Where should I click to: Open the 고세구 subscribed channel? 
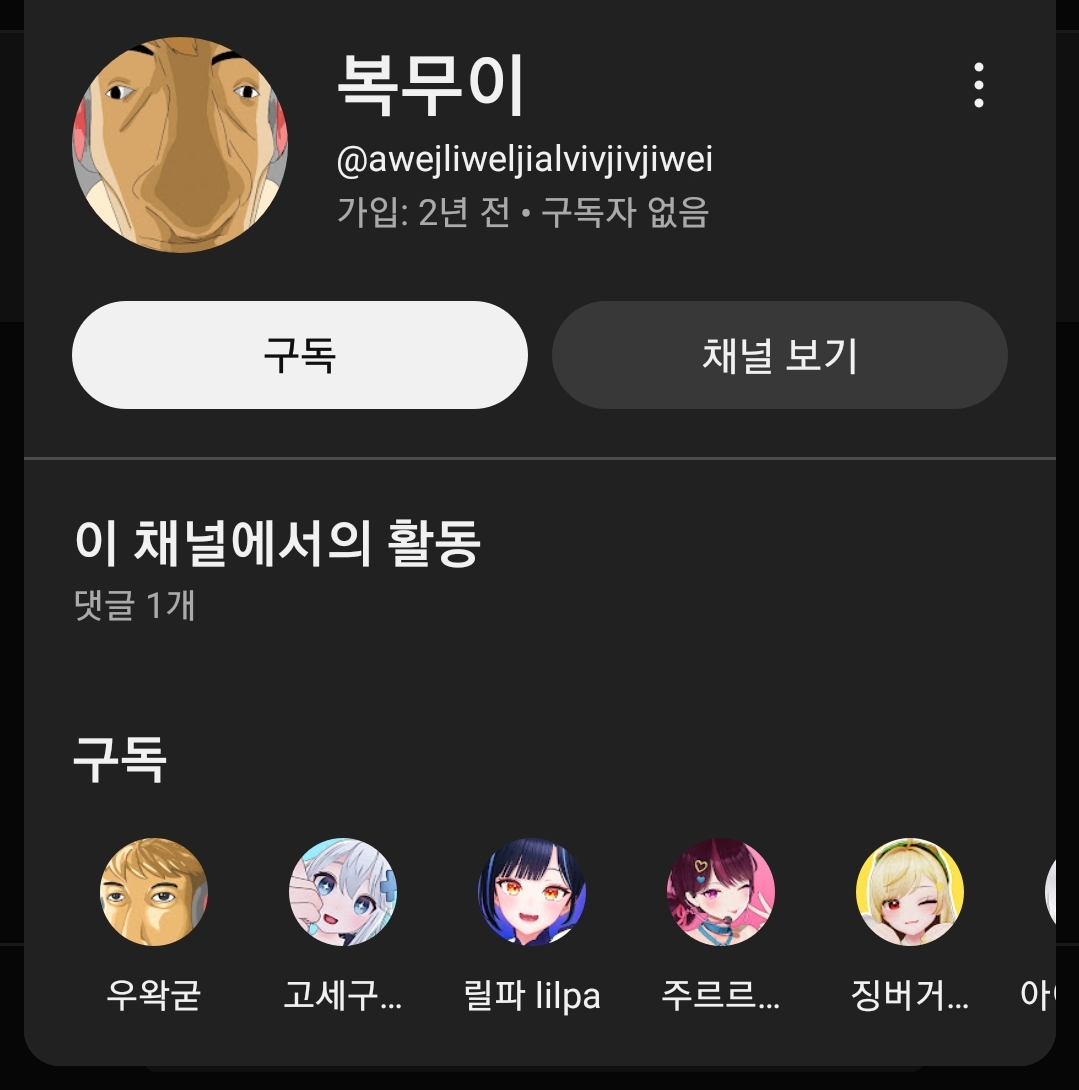(343, 892)
